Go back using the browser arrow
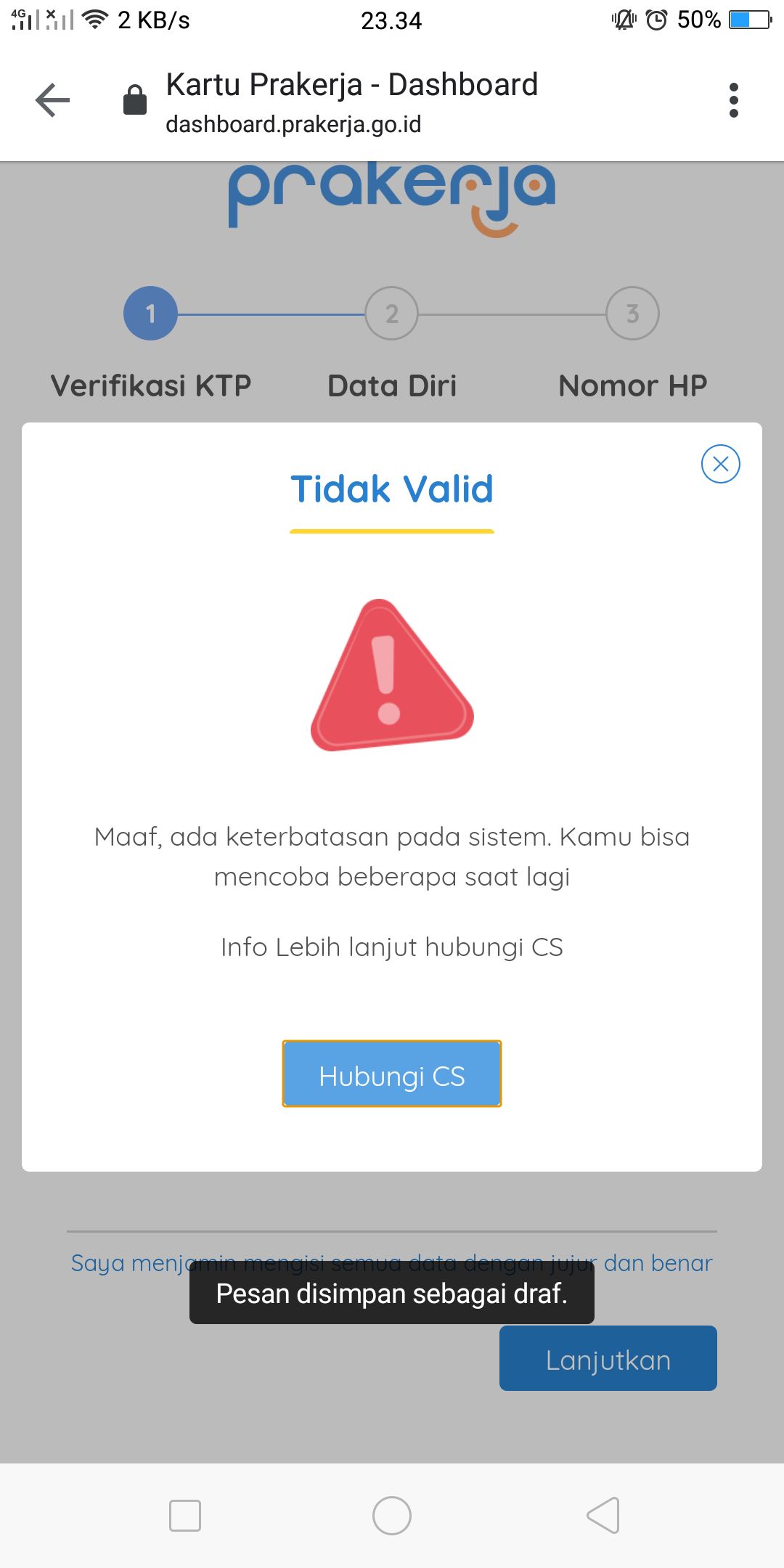784x1568 pixels. point(53,100)
